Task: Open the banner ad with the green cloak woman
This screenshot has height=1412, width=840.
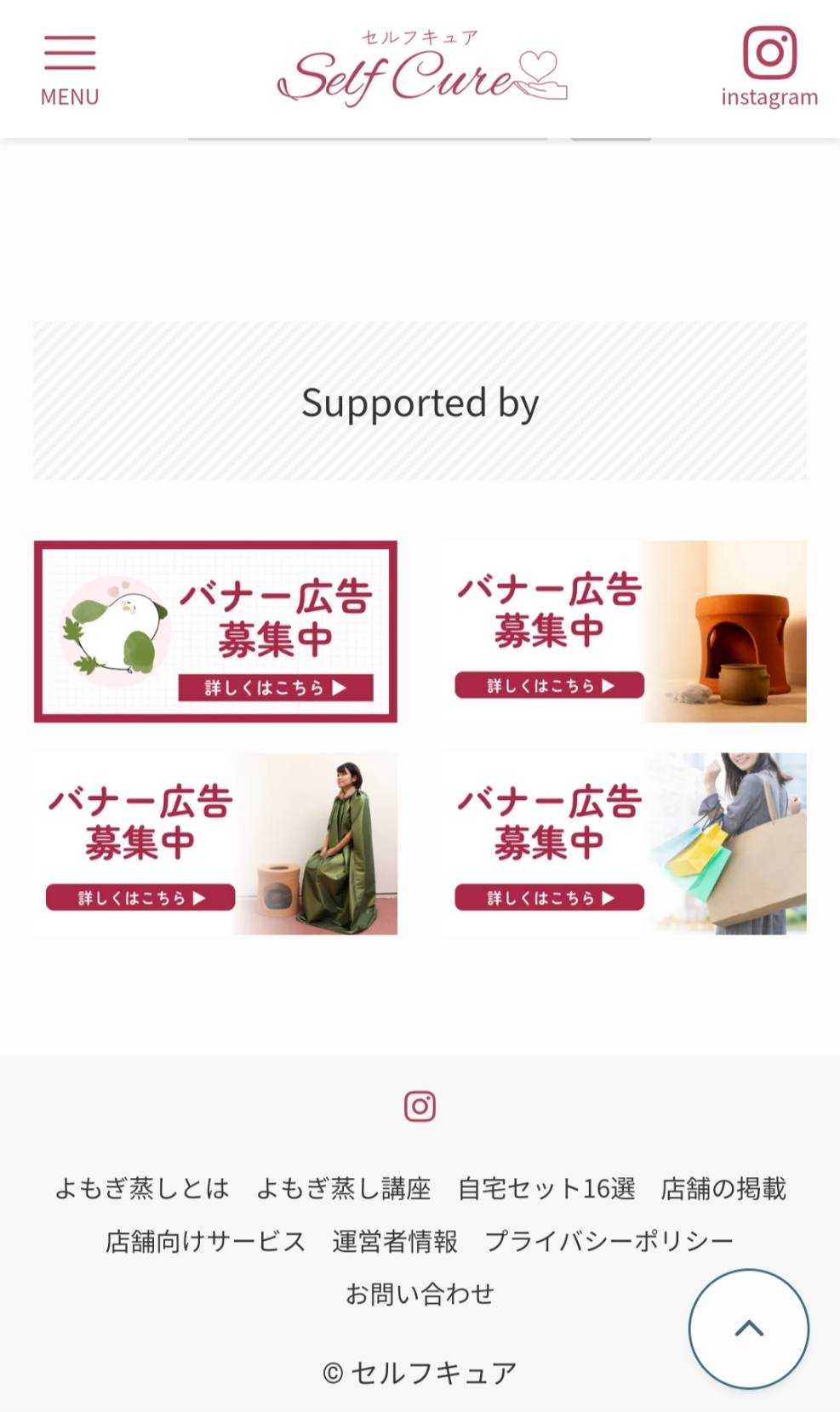Action: (x=215, y=843)
